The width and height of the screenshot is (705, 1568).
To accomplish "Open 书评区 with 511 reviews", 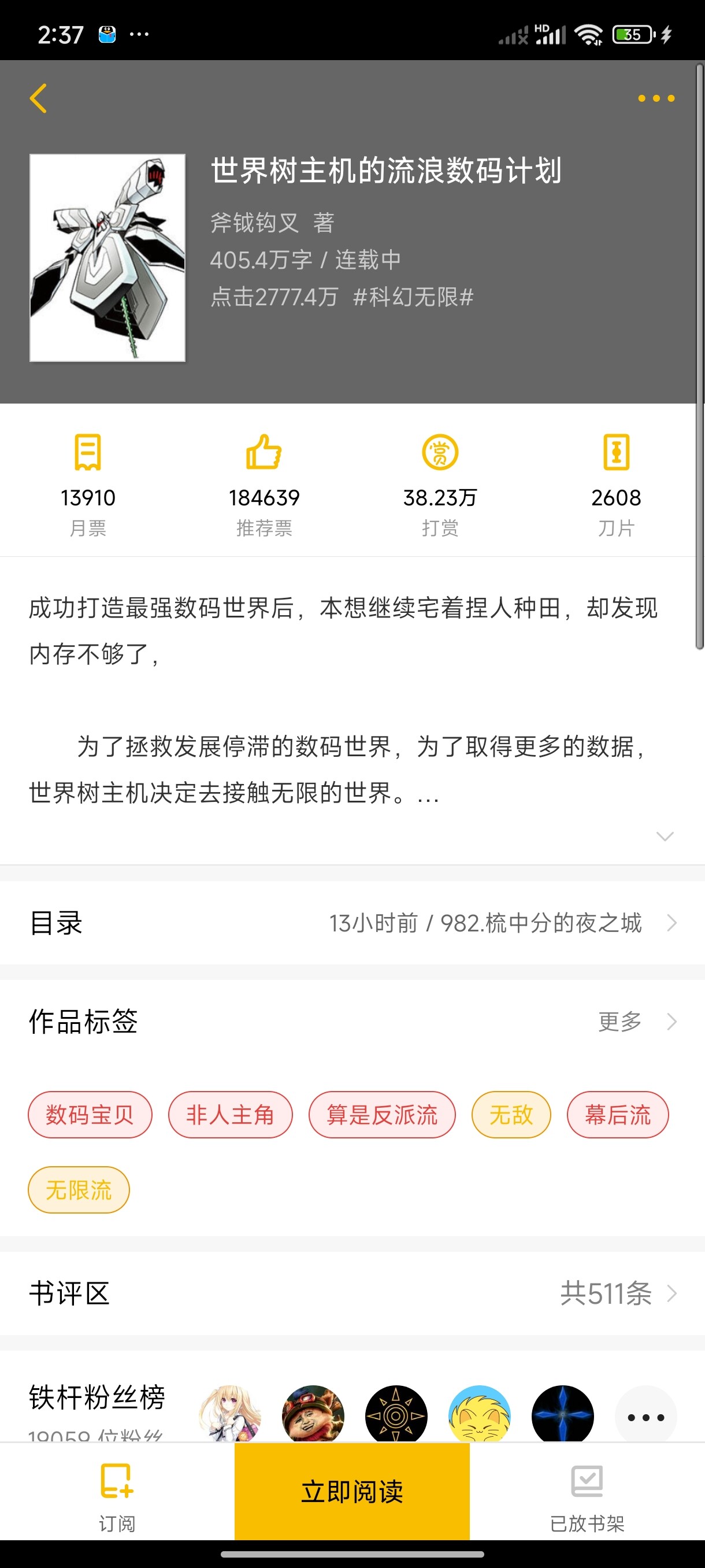I will click(352, 1293).
